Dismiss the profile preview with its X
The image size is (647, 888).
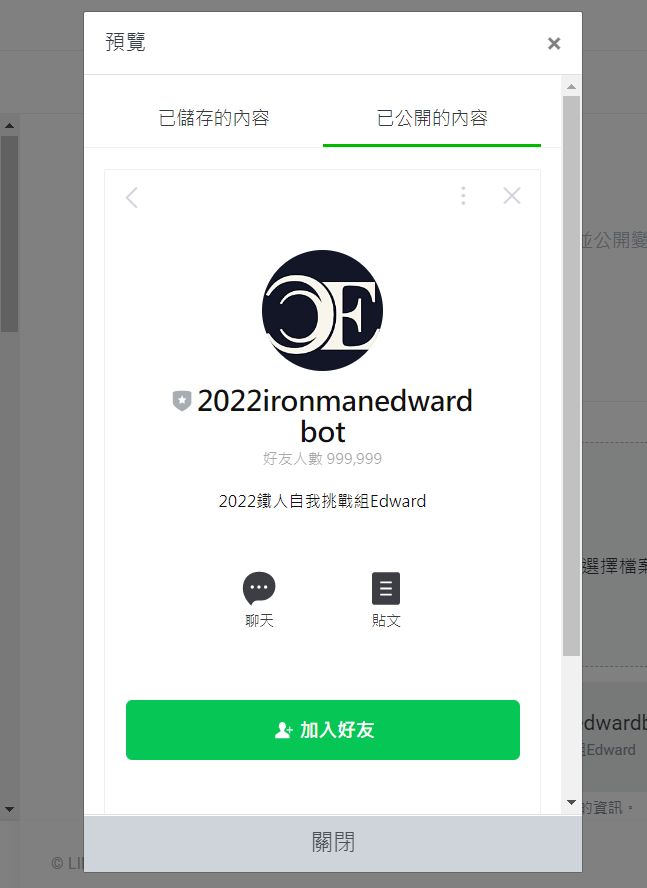point(512,196)
